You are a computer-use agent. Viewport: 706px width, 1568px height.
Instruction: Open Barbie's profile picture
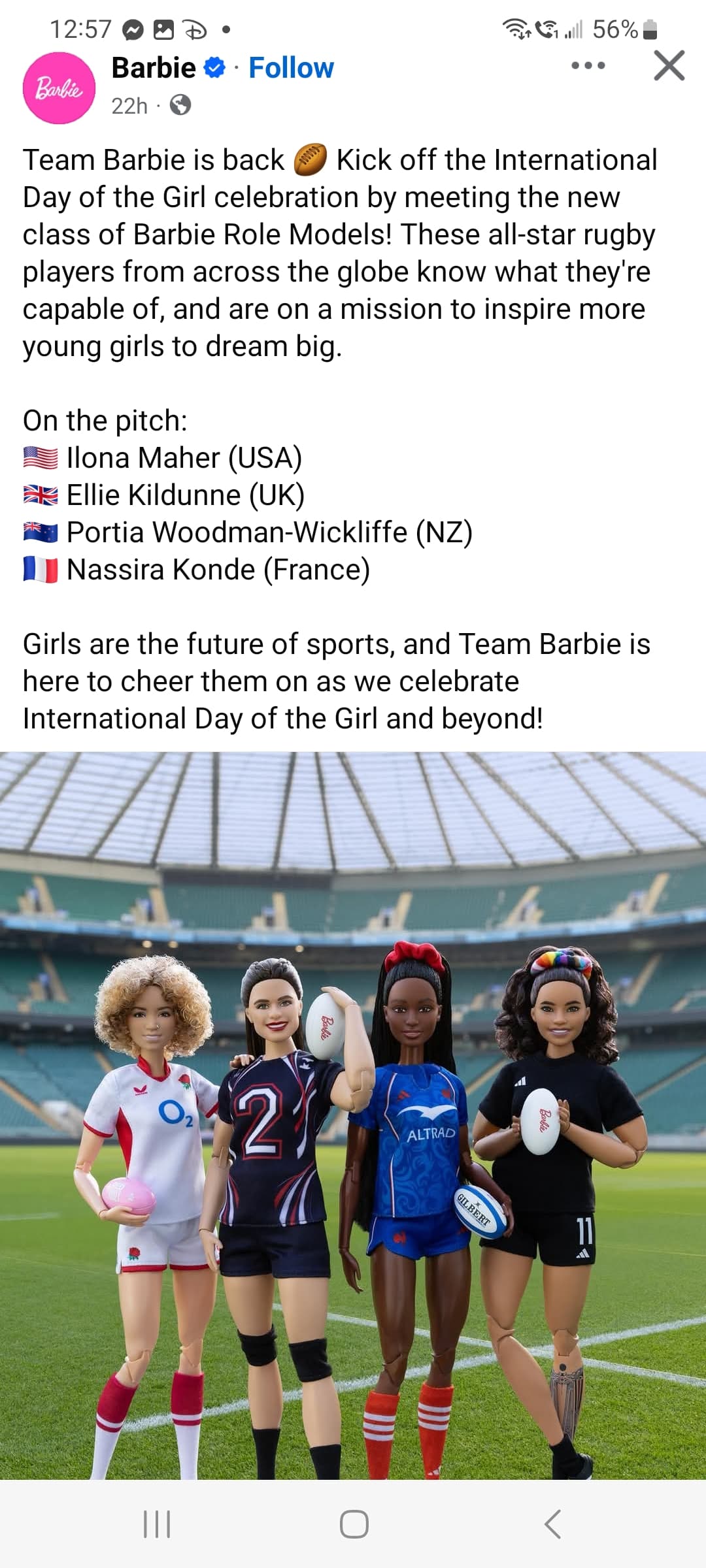(x=59, y=88)
